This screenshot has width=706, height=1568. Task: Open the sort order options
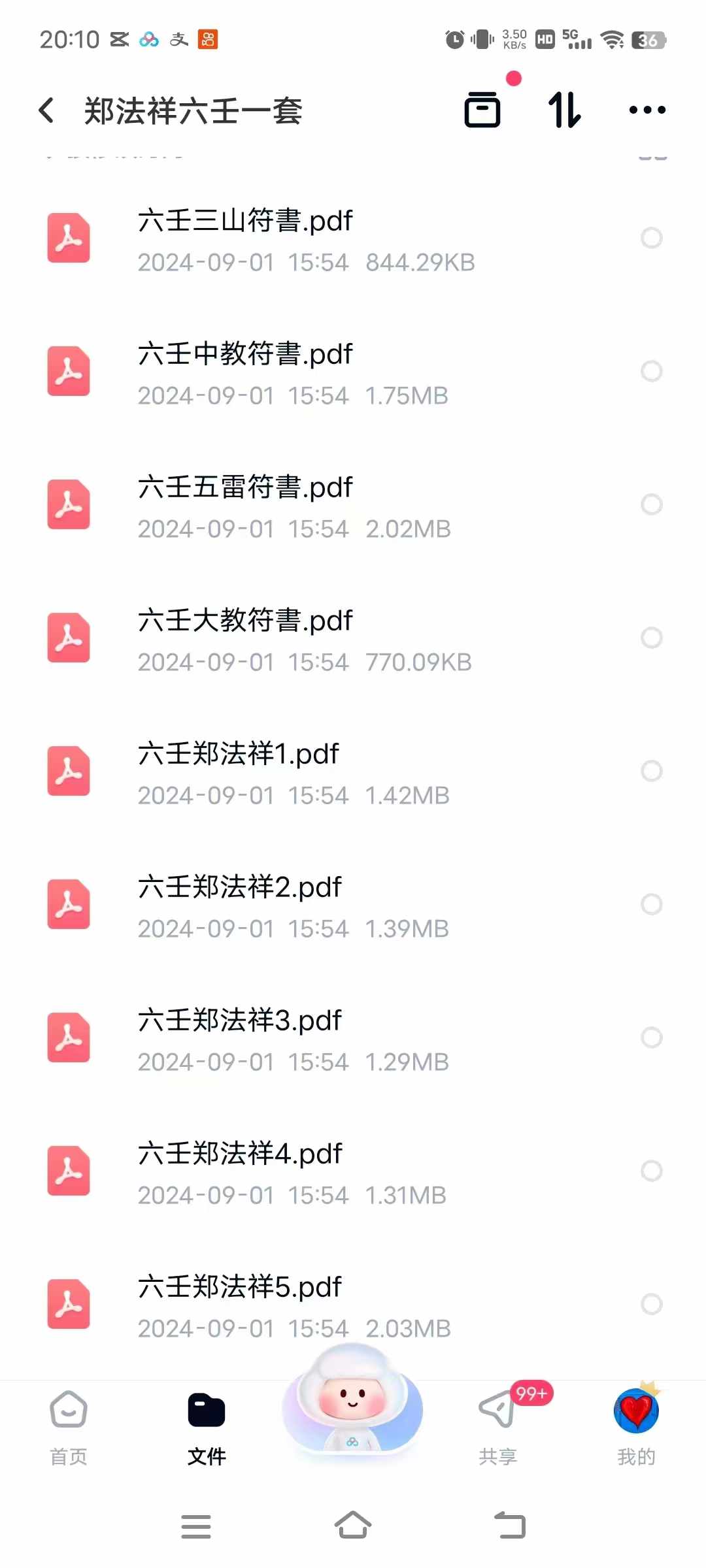point(564,109)
